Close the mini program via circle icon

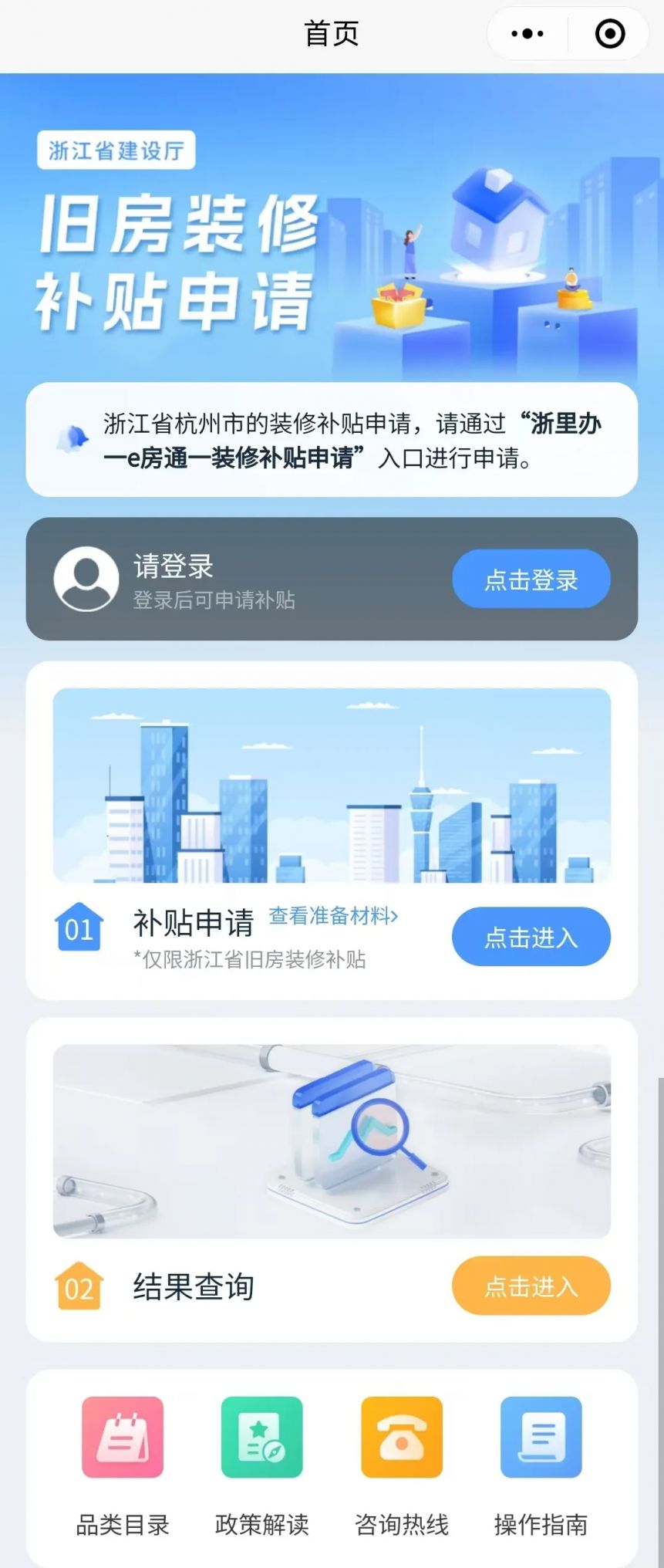[610, 34]
